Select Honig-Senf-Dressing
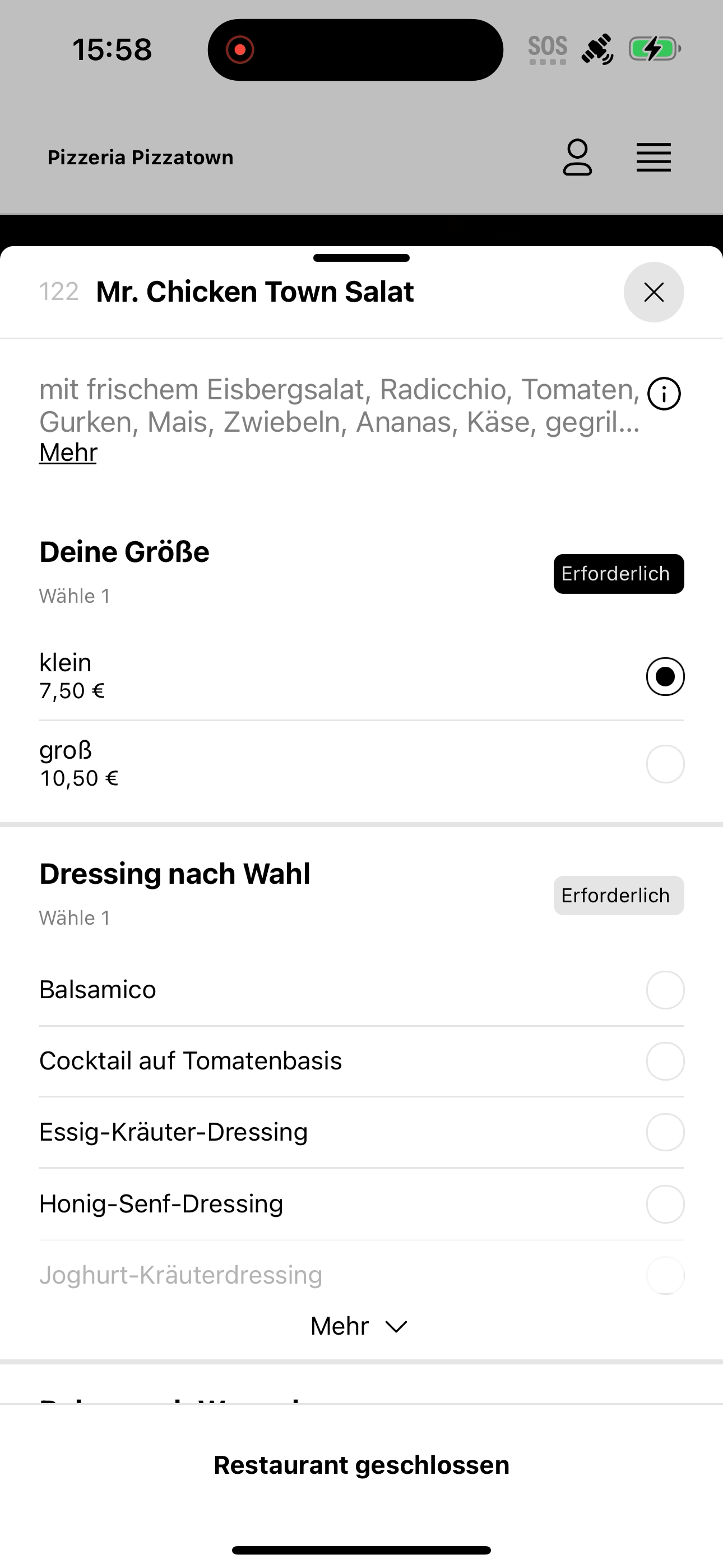Image resolution: width=723 pixels, height=1568 pixels. pyautogui.click(x=361, y=1203)
